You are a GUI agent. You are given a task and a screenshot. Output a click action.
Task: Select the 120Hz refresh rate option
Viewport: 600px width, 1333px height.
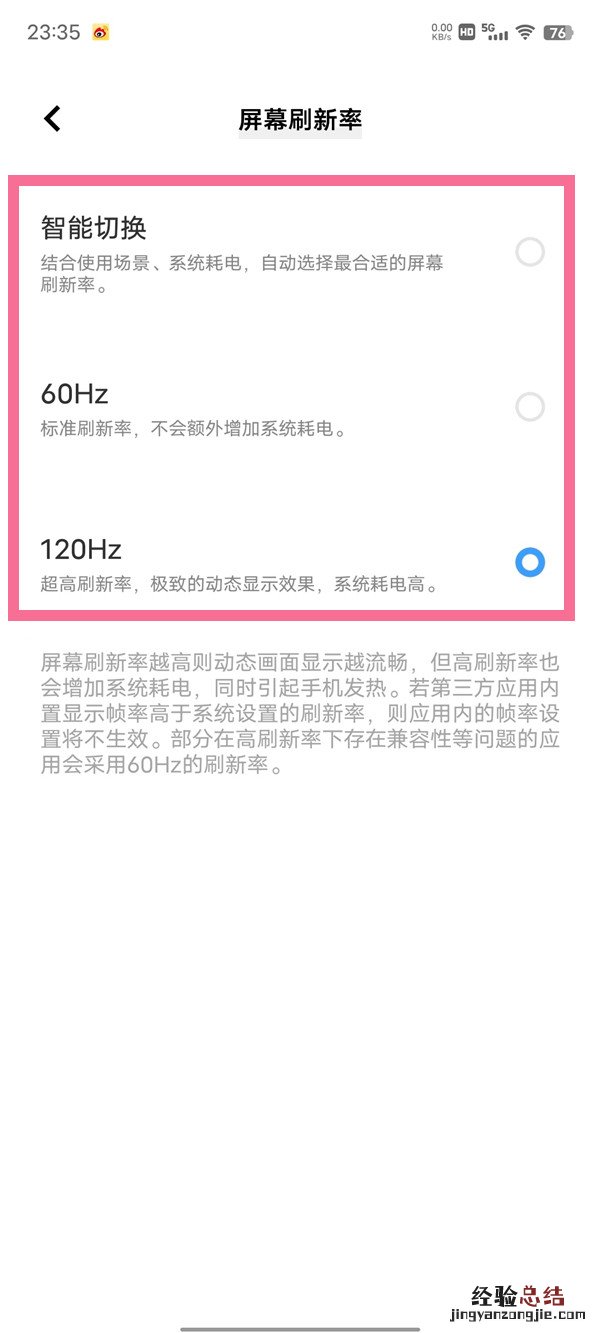pyautogui.click(x=529, y=562)
